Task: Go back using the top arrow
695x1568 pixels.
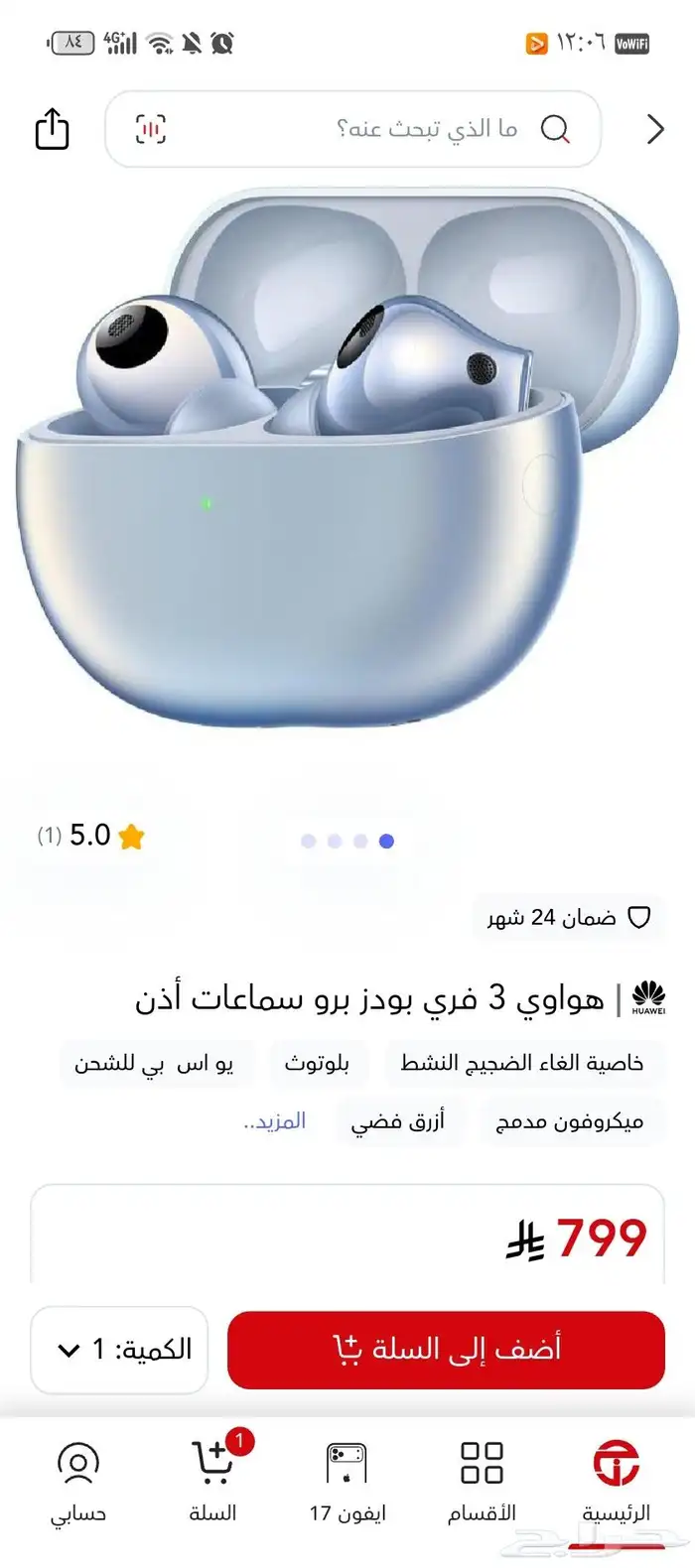Action: click(654, 129)
